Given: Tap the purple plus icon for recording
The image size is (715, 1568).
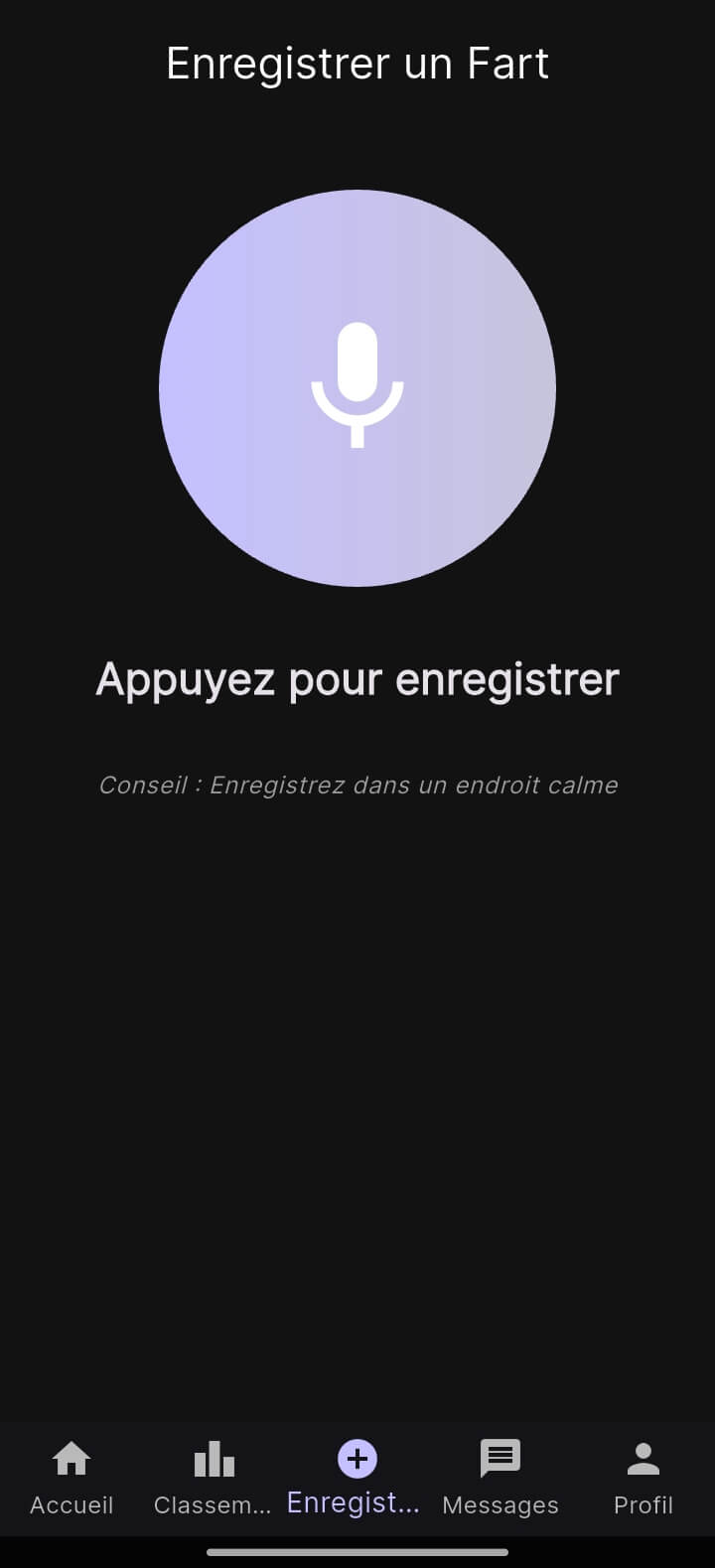Looking at the screenshot, I should [x=356, y=1458].
